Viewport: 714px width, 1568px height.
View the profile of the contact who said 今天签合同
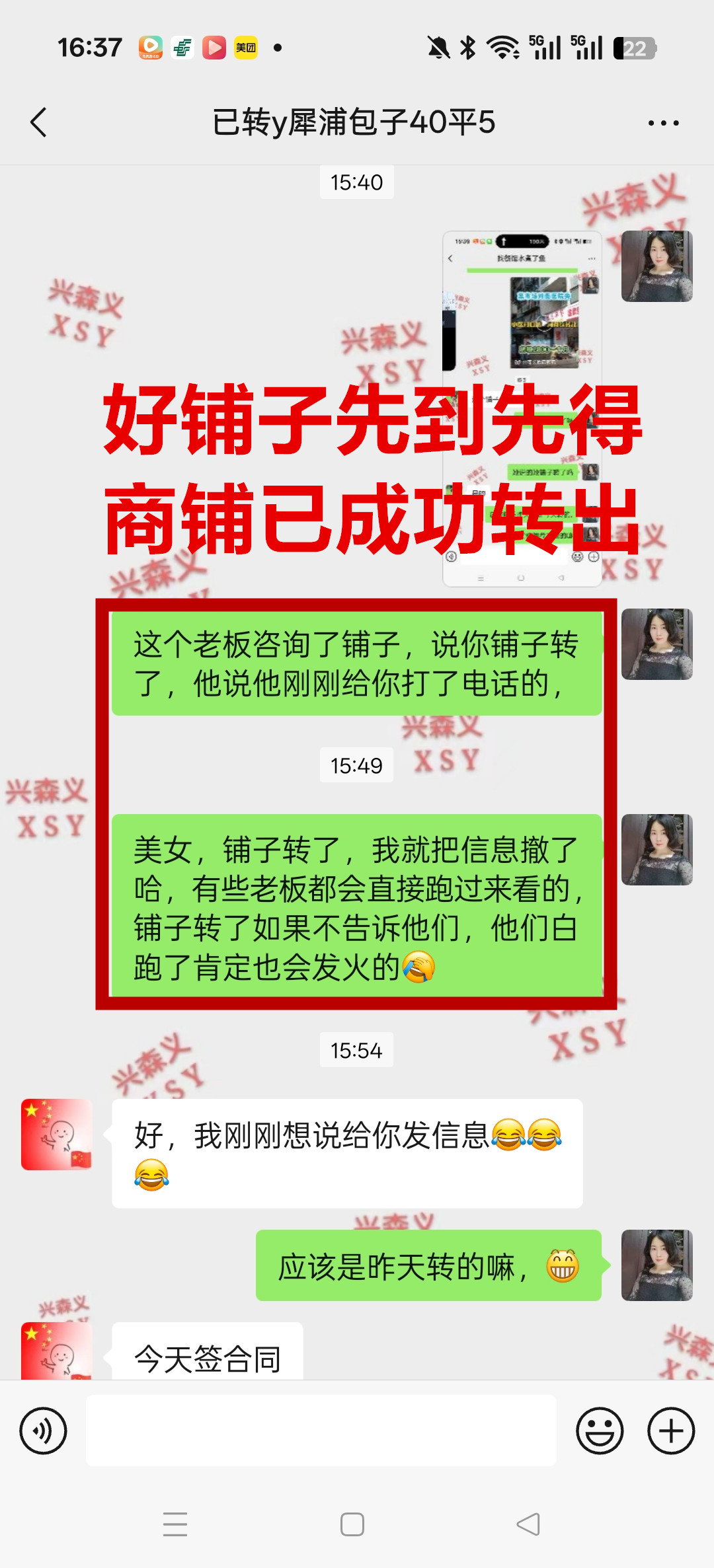pyautogui.click(x=57, y=1351)
